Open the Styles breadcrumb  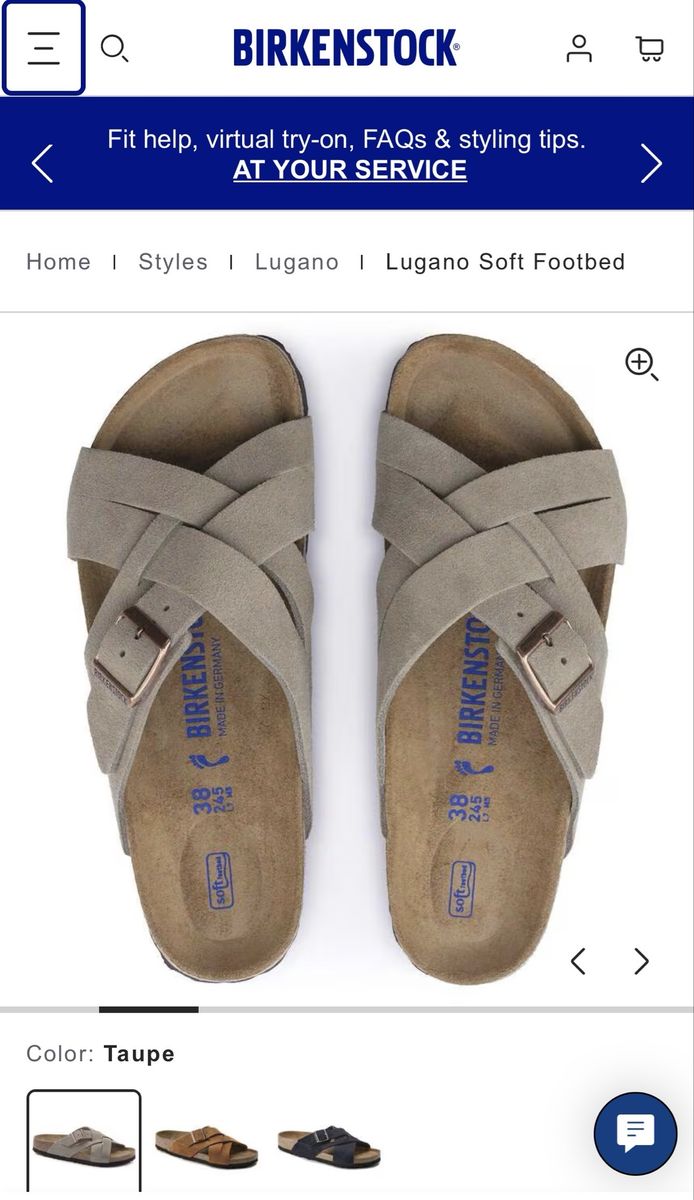(x=173, y=262)
